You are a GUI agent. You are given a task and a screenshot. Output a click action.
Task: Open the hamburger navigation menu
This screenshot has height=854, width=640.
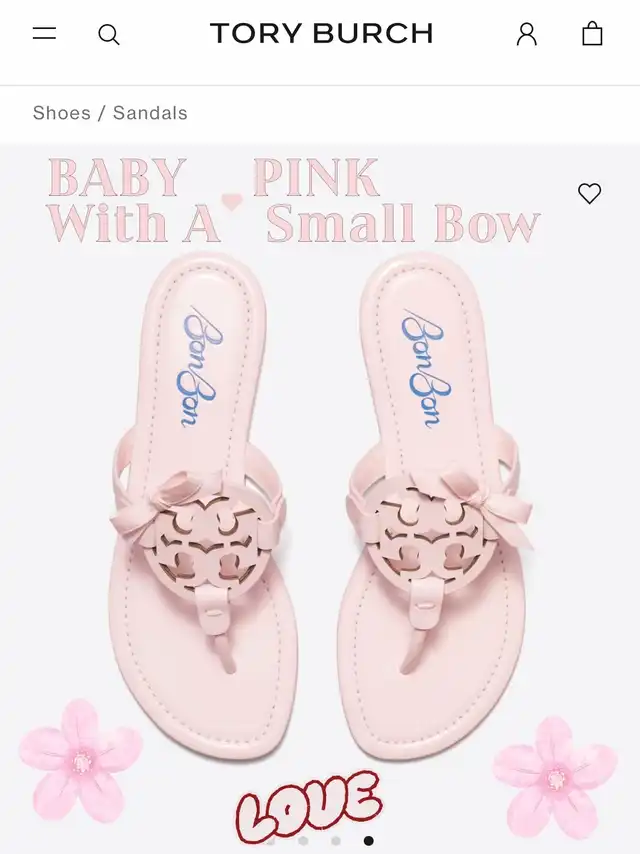44,34
